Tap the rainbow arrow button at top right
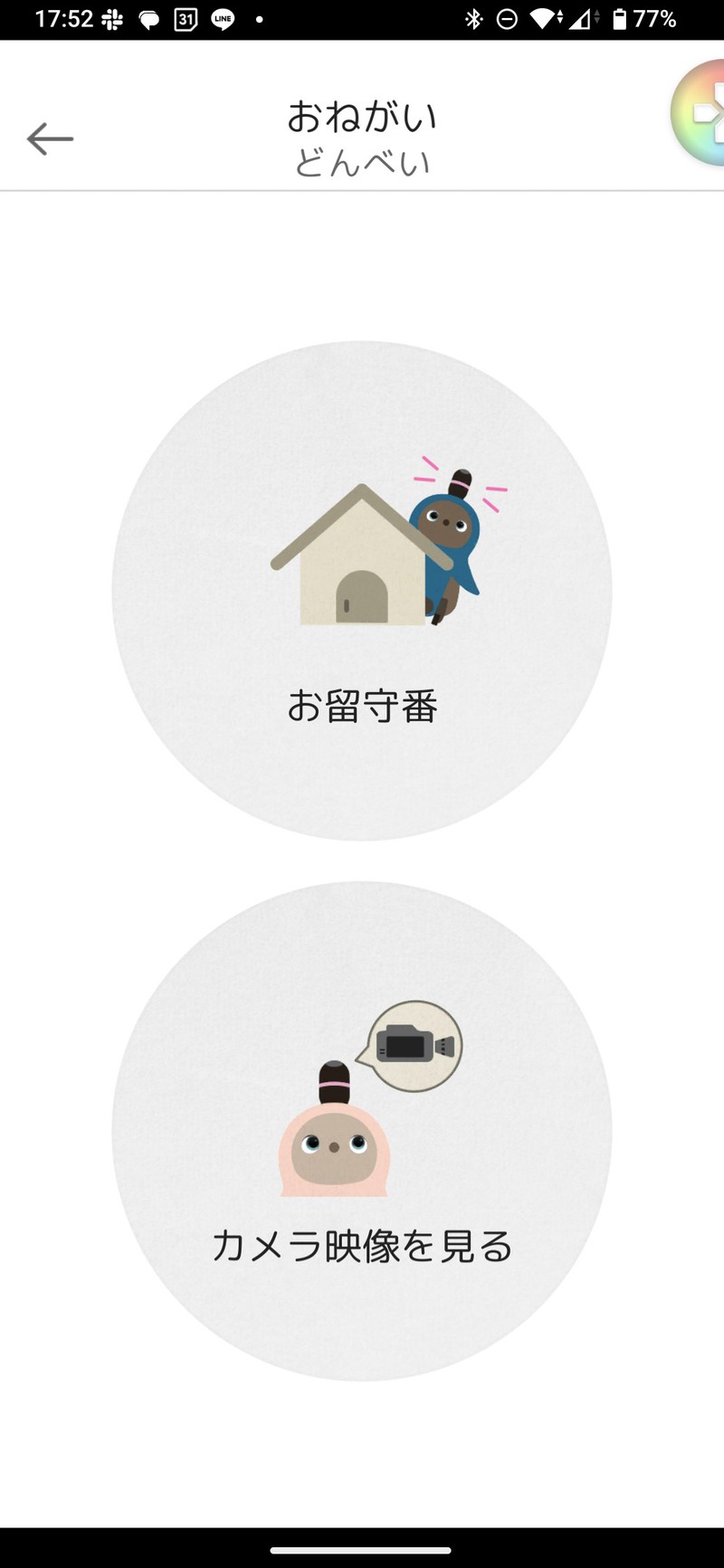 point(699,112)
